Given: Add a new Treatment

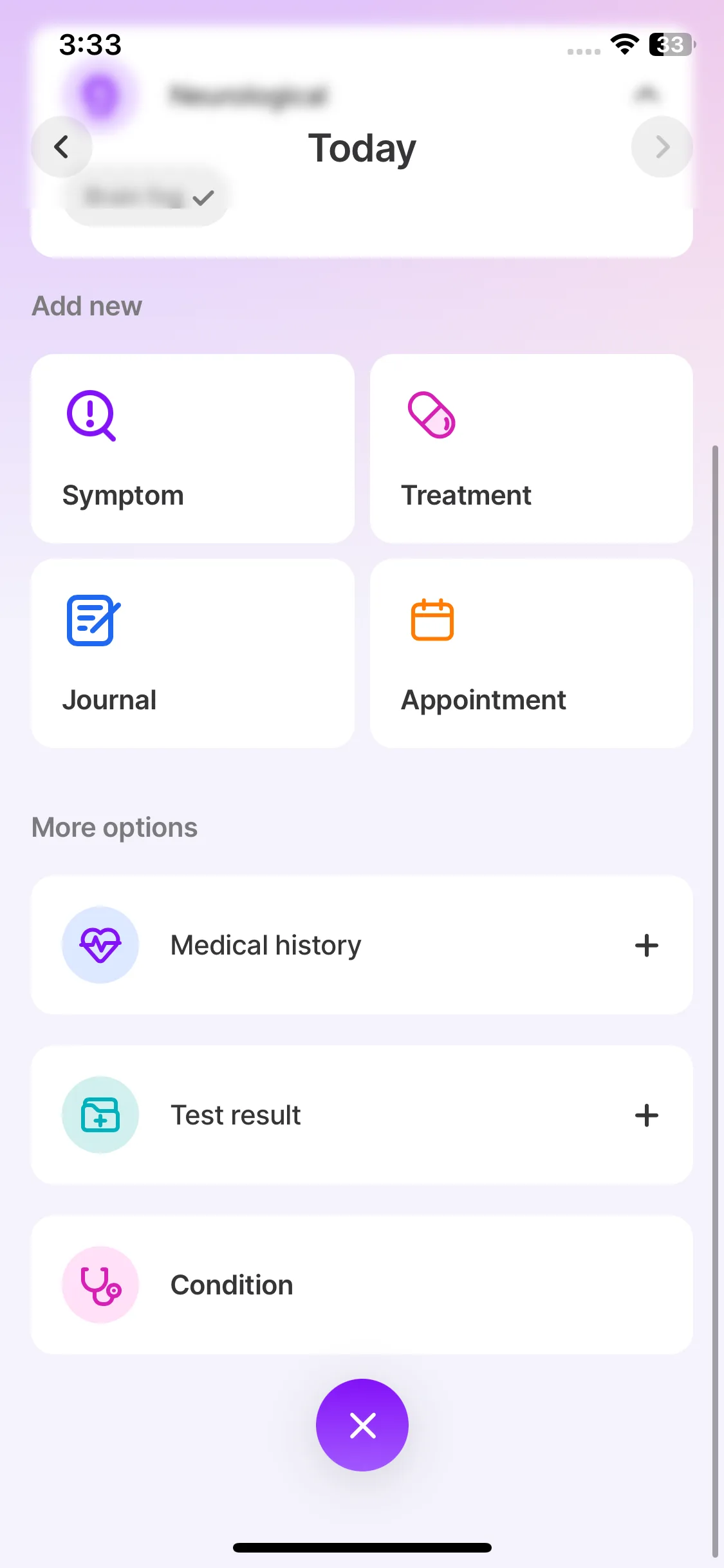Looking at the screenshot, I should (531, 449).
